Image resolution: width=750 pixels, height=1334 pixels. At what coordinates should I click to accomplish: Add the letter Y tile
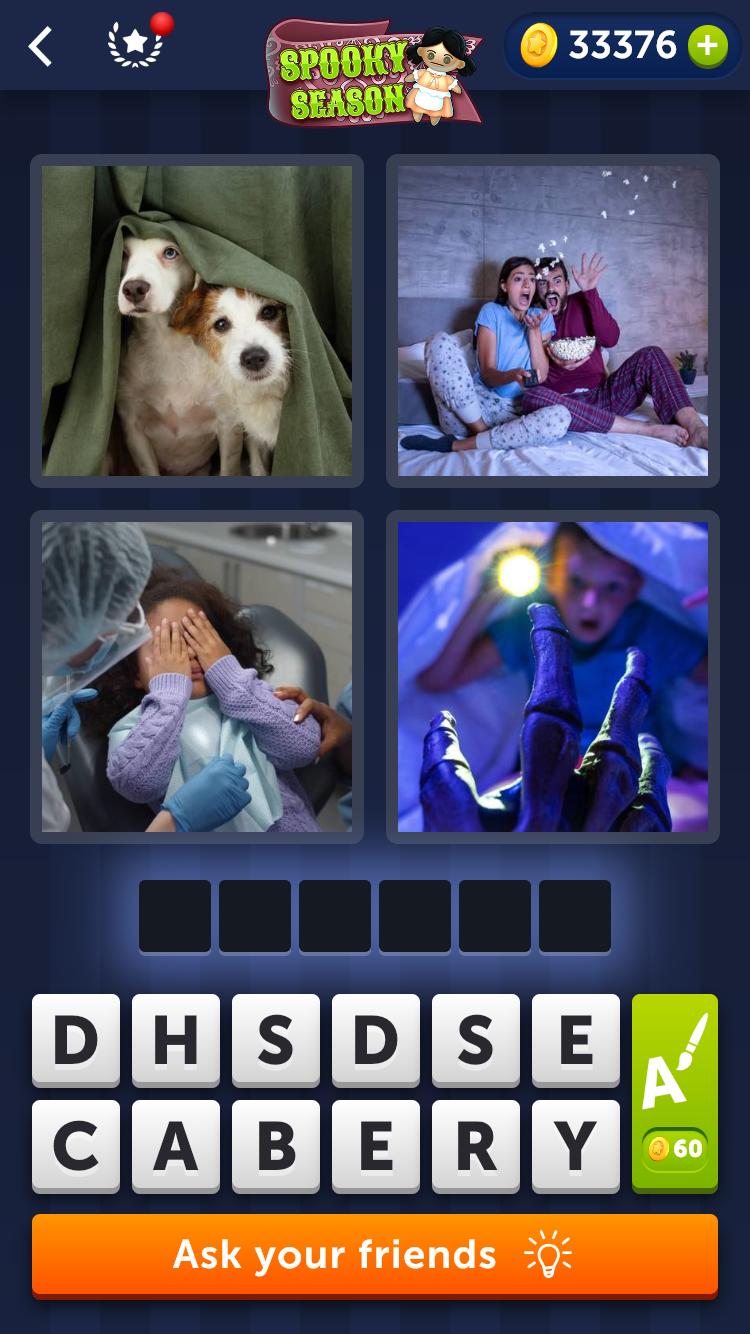pyautogui.click(x=576, y=1146)
